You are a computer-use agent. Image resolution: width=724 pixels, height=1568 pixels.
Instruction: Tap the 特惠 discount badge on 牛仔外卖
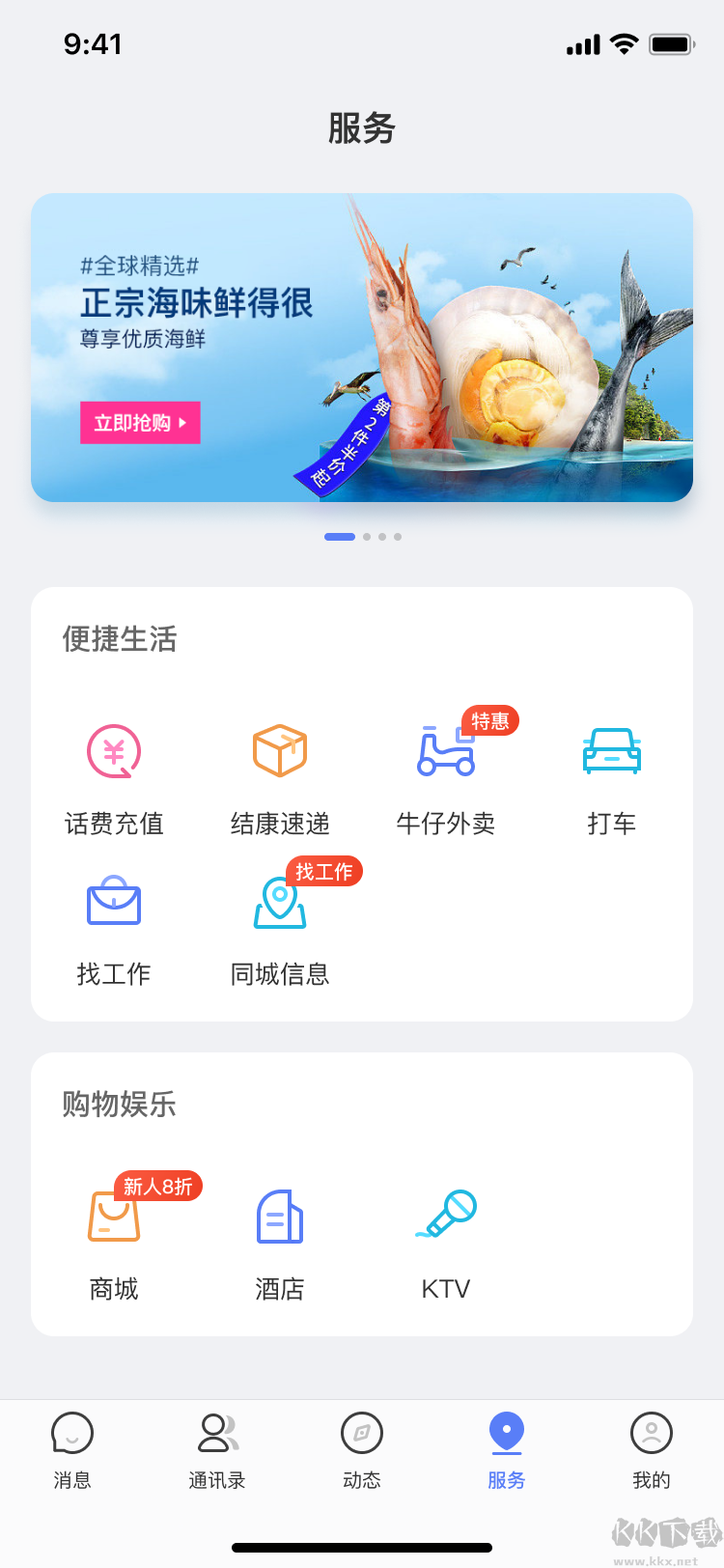pos(490,720)
